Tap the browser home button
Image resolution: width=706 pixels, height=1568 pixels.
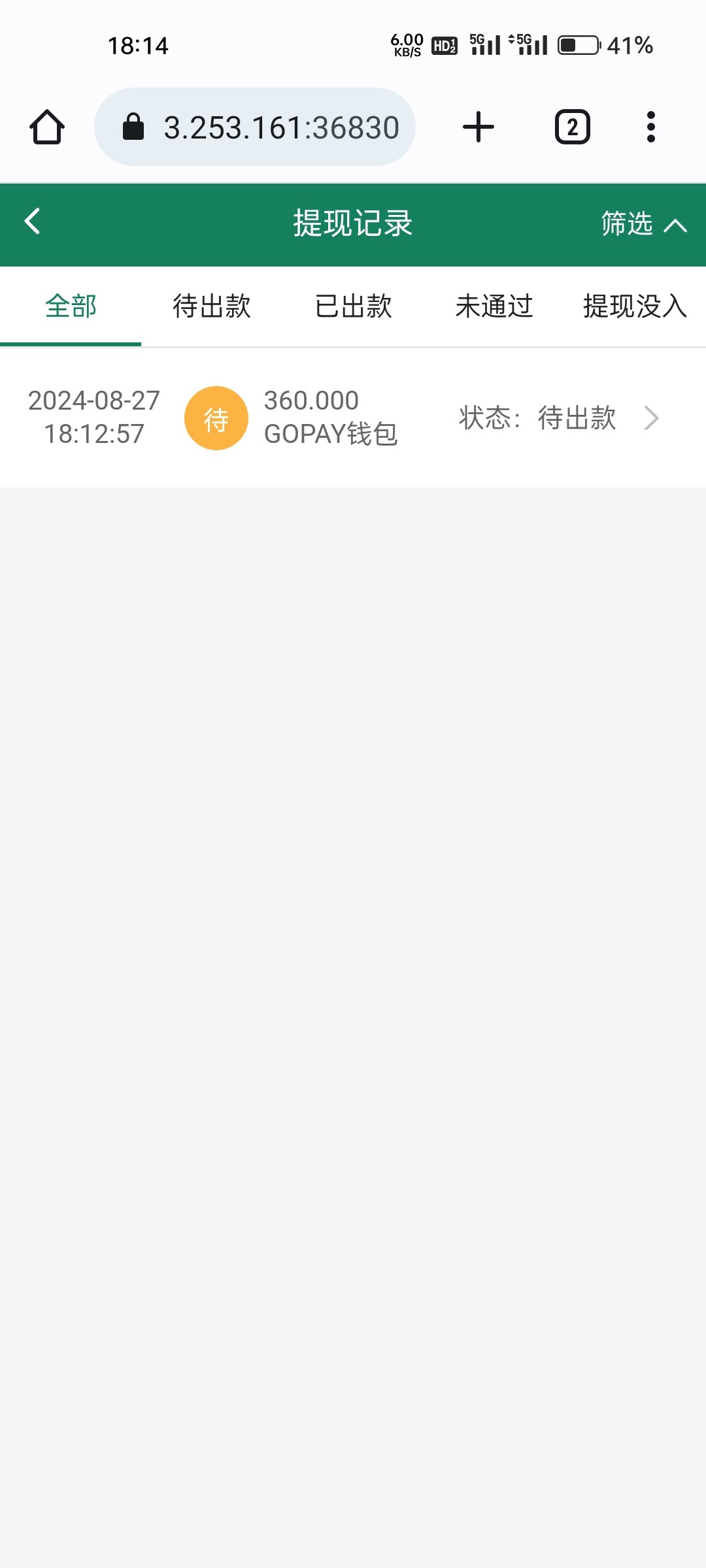coord(47,127)
